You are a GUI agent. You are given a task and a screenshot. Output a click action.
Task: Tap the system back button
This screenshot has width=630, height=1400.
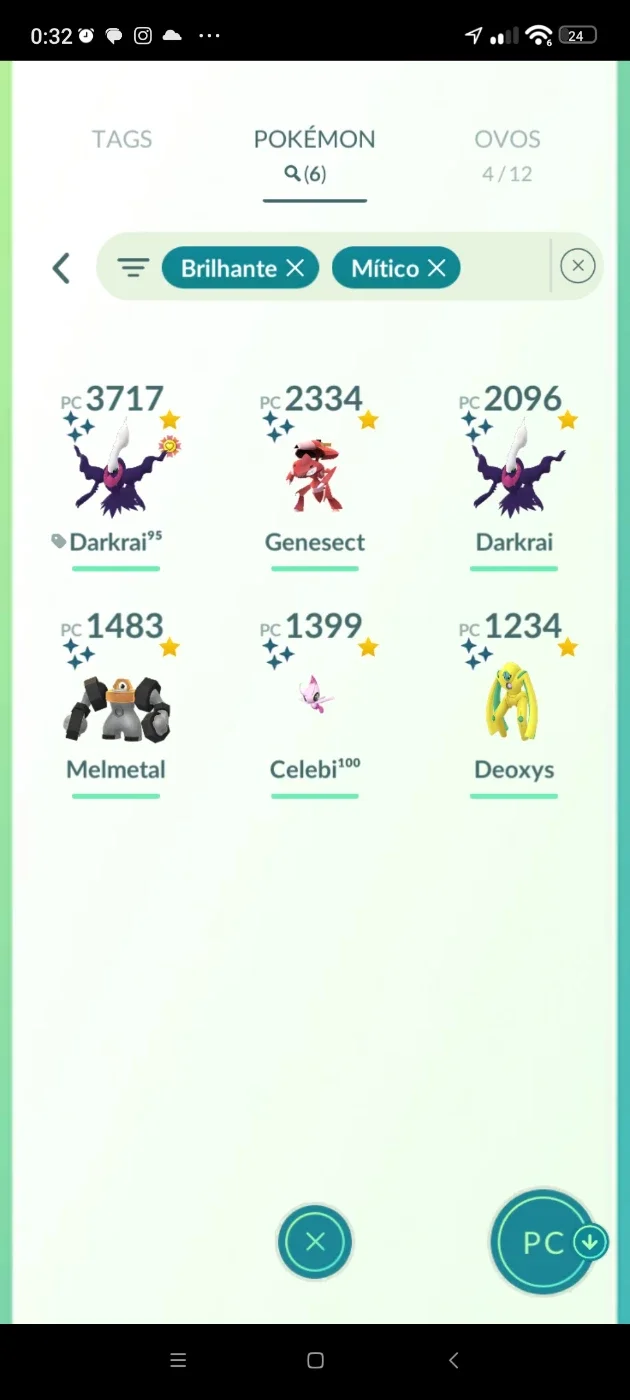pos(453,1360)
